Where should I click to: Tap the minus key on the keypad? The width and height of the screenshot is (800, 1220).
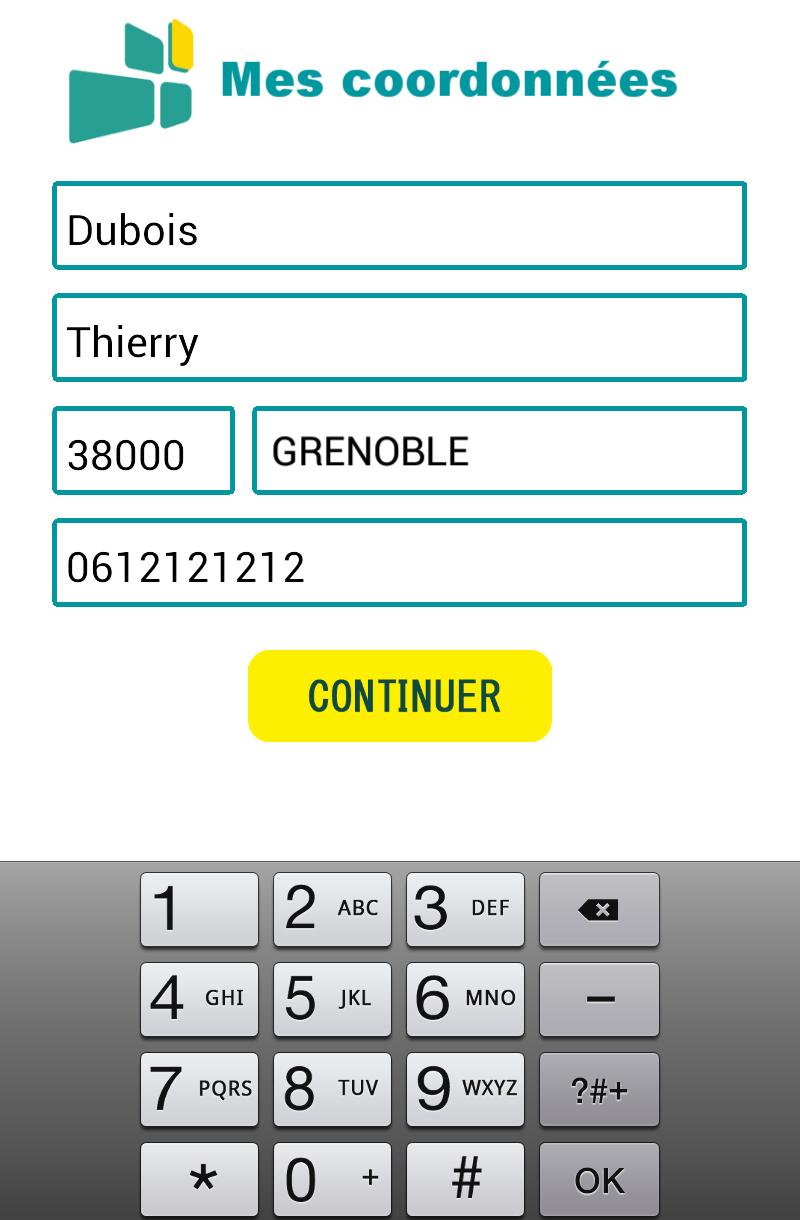pos(599,999)
